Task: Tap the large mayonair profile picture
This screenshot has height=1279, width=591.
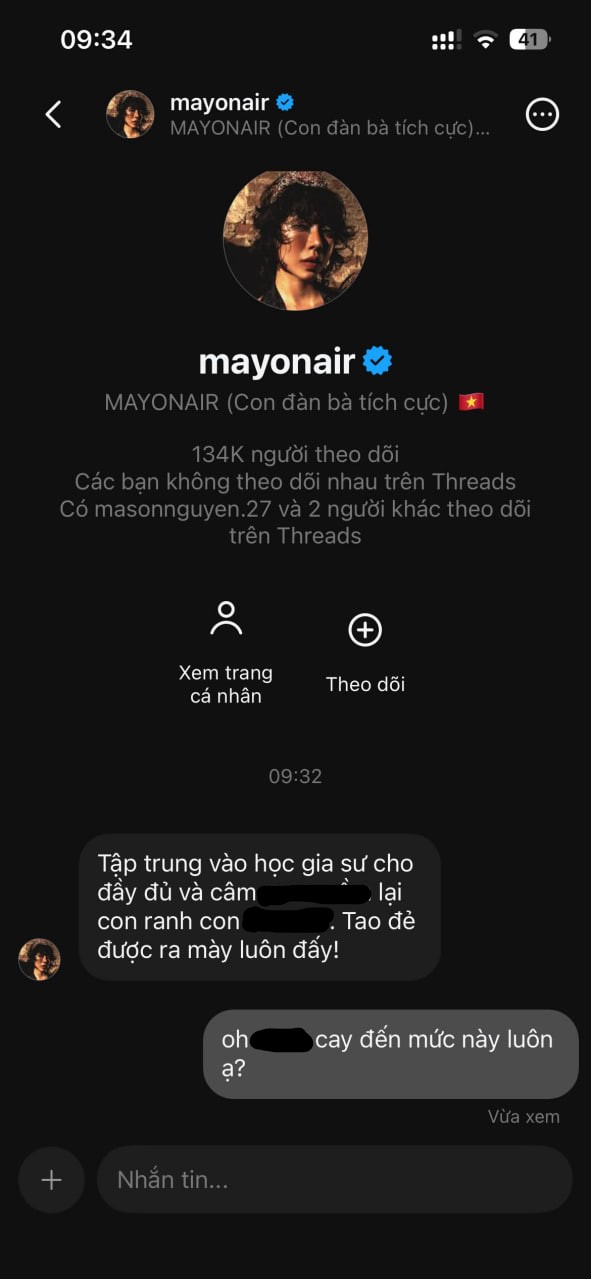Action: coord(295,238)
